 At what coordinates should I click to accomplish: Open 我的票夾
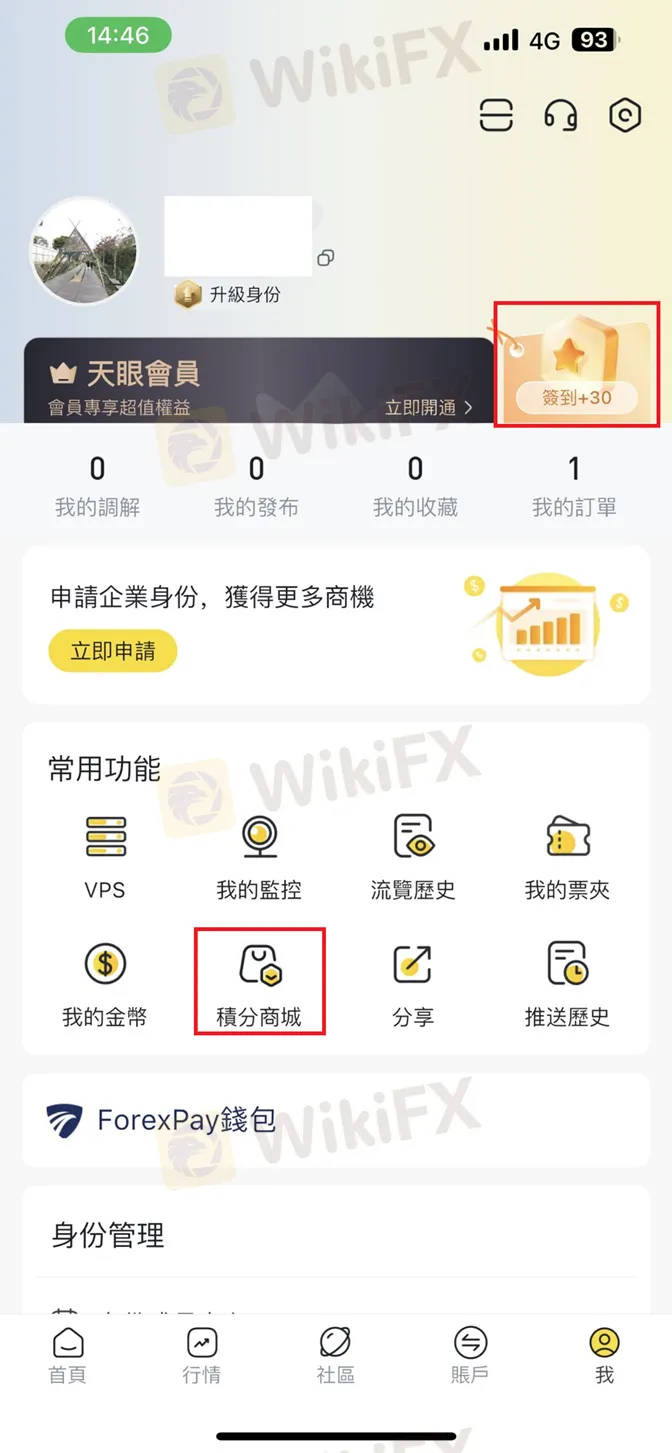click(x=567, y=857)
